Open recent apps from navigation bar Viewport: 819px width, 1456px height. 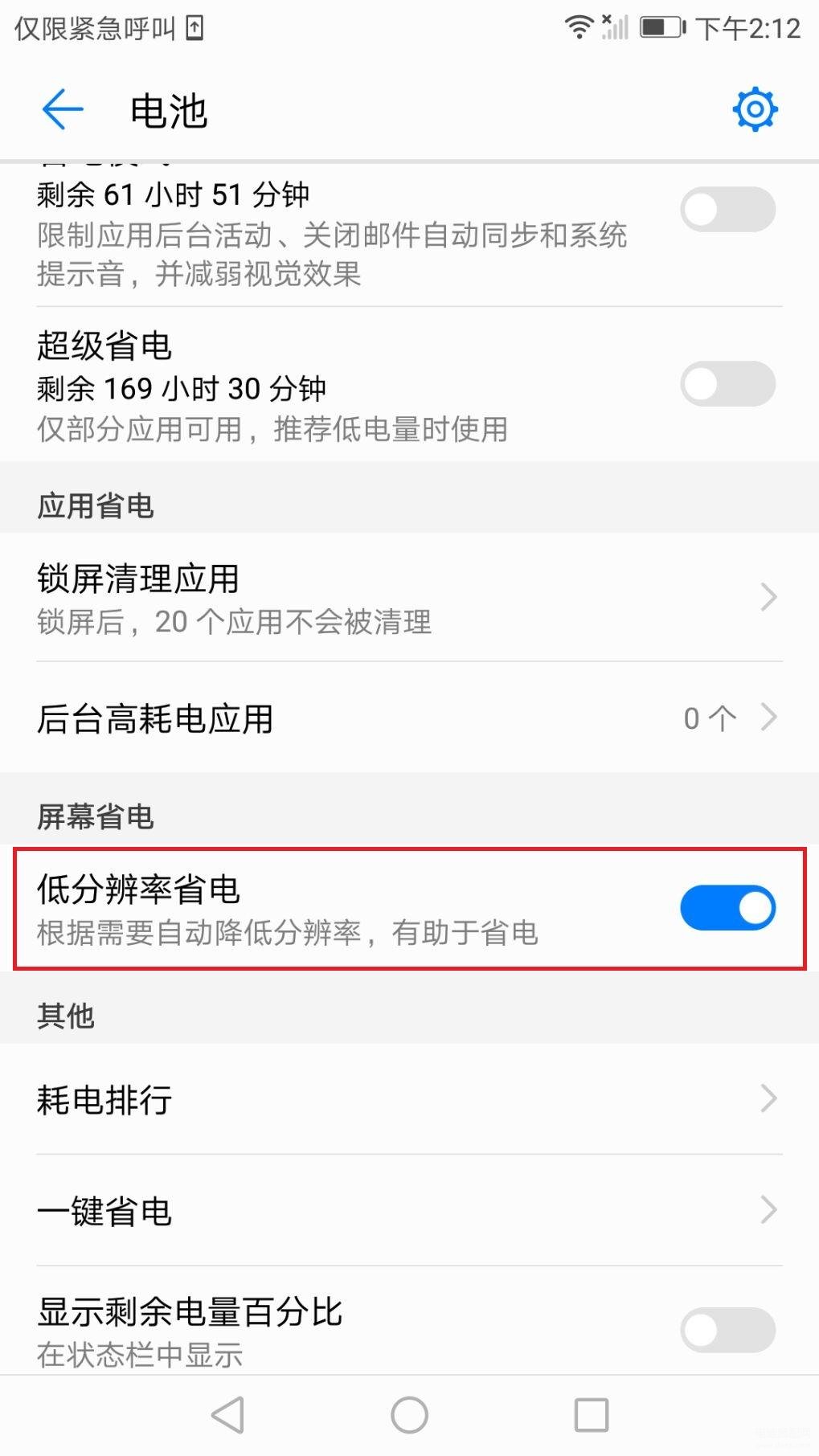tap(592, 1415)
